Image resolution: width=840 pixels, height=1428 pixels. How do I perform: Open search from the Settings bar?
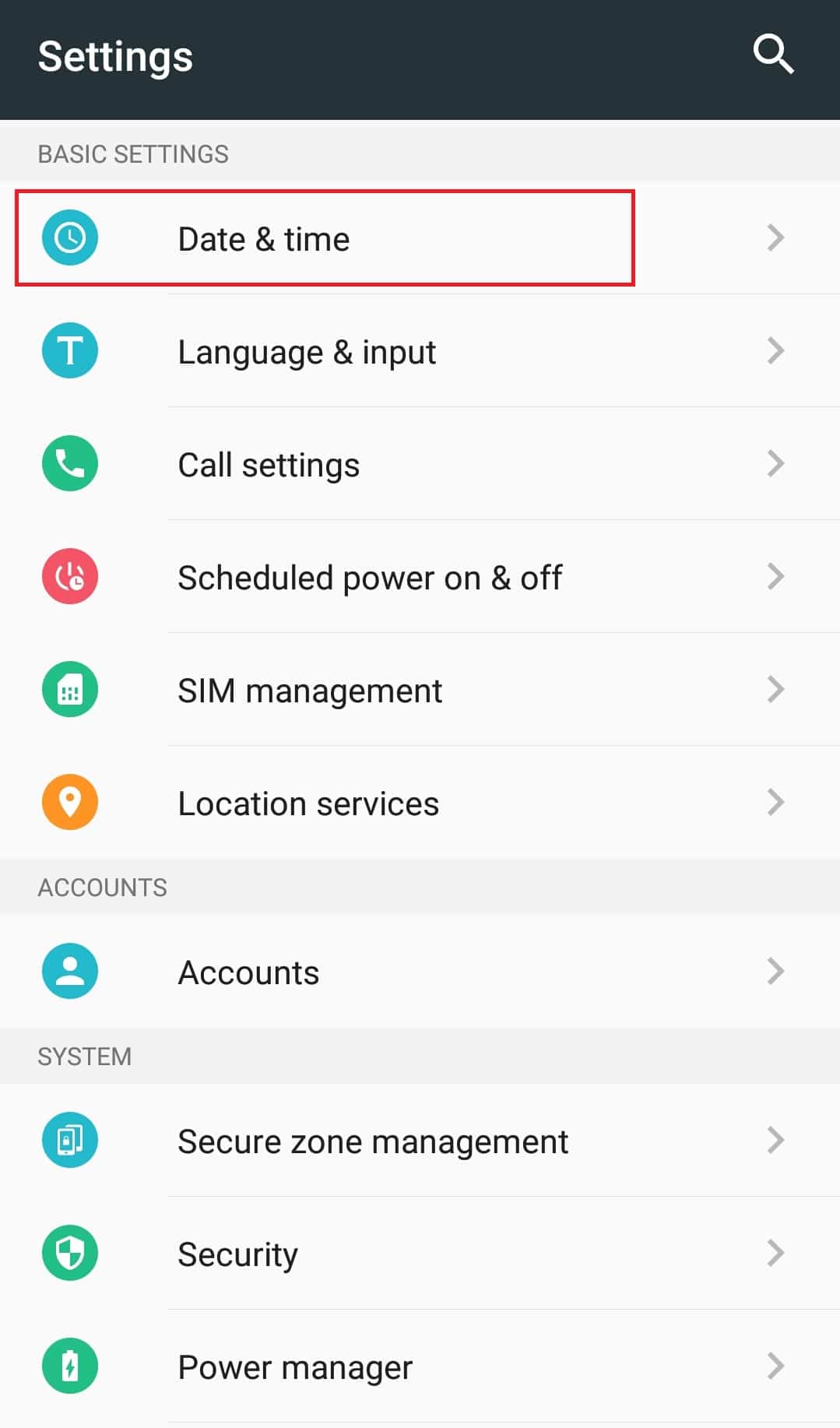(774, 54)
